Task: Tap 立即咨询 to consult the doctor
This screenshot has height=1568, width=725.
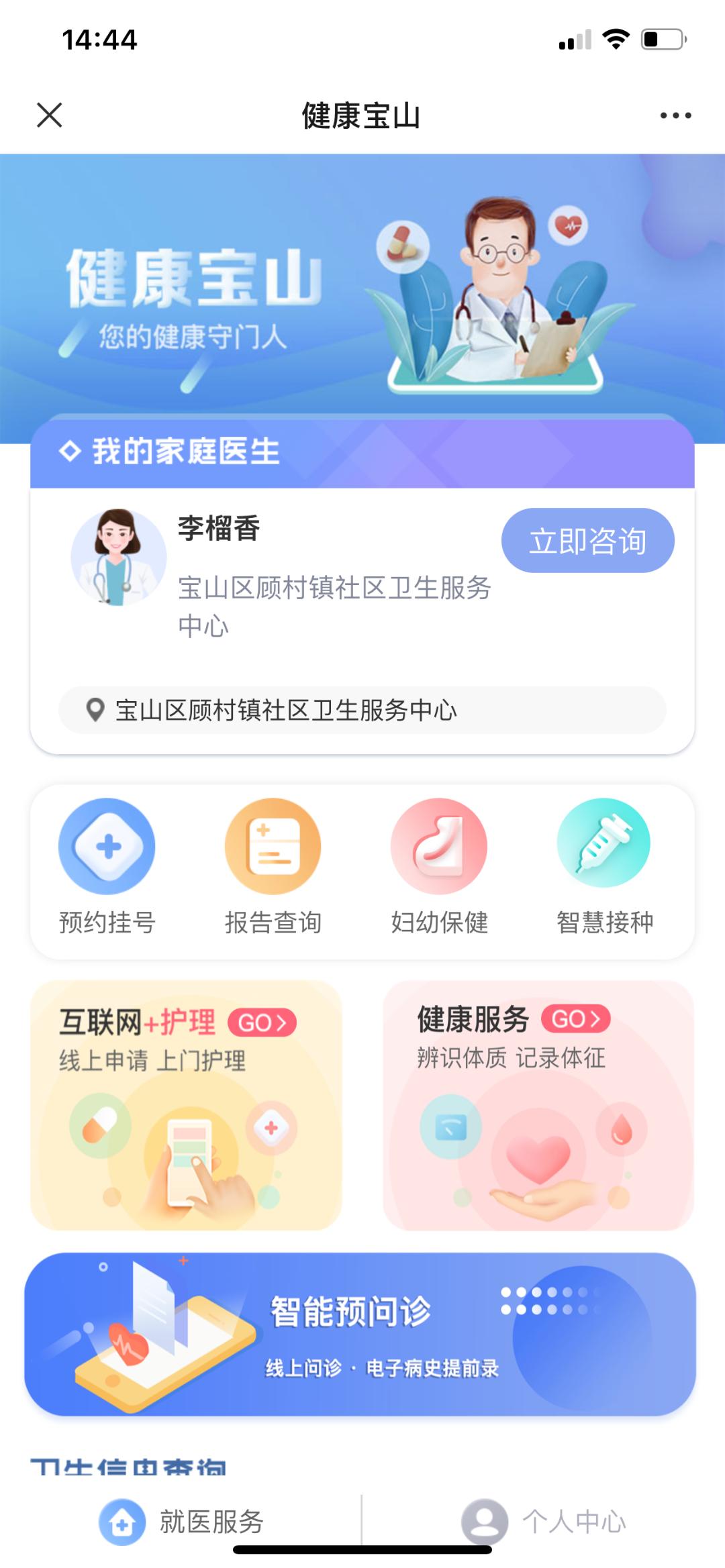Action: [587, 541]
